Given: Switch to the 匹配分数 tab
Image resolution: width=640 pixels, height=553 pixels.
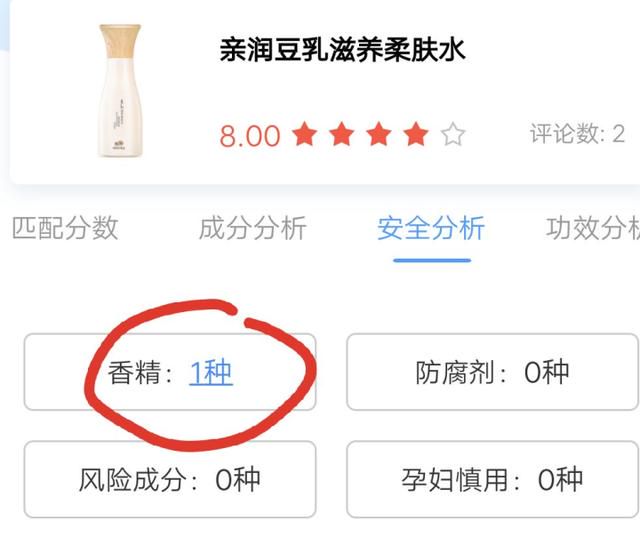Looking at the screenshot, I should coord(66,228).
